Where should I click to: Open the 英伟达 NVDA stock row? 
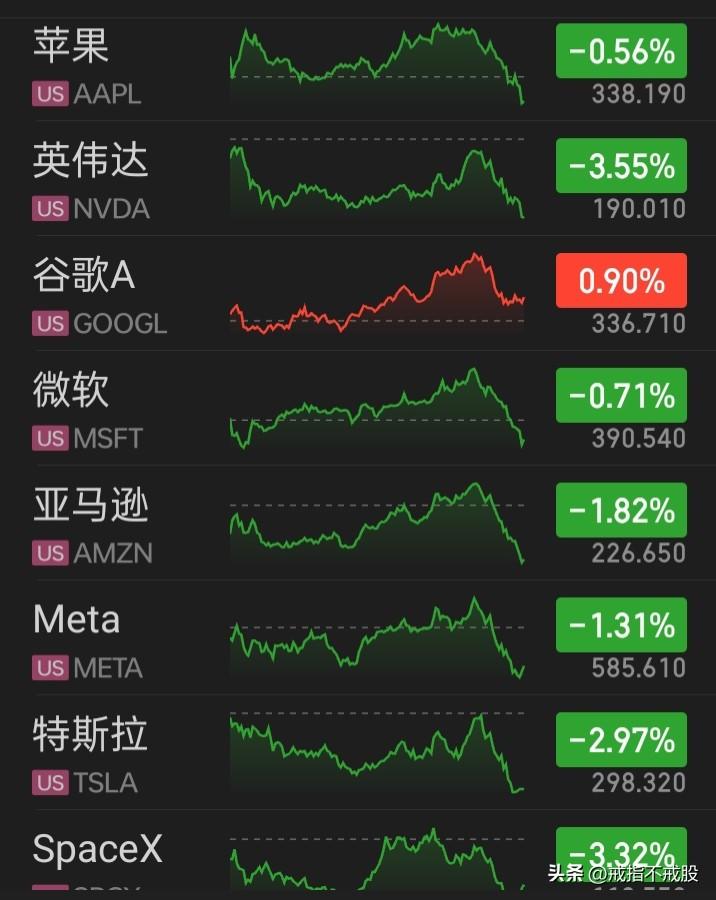tap(358, 178)
